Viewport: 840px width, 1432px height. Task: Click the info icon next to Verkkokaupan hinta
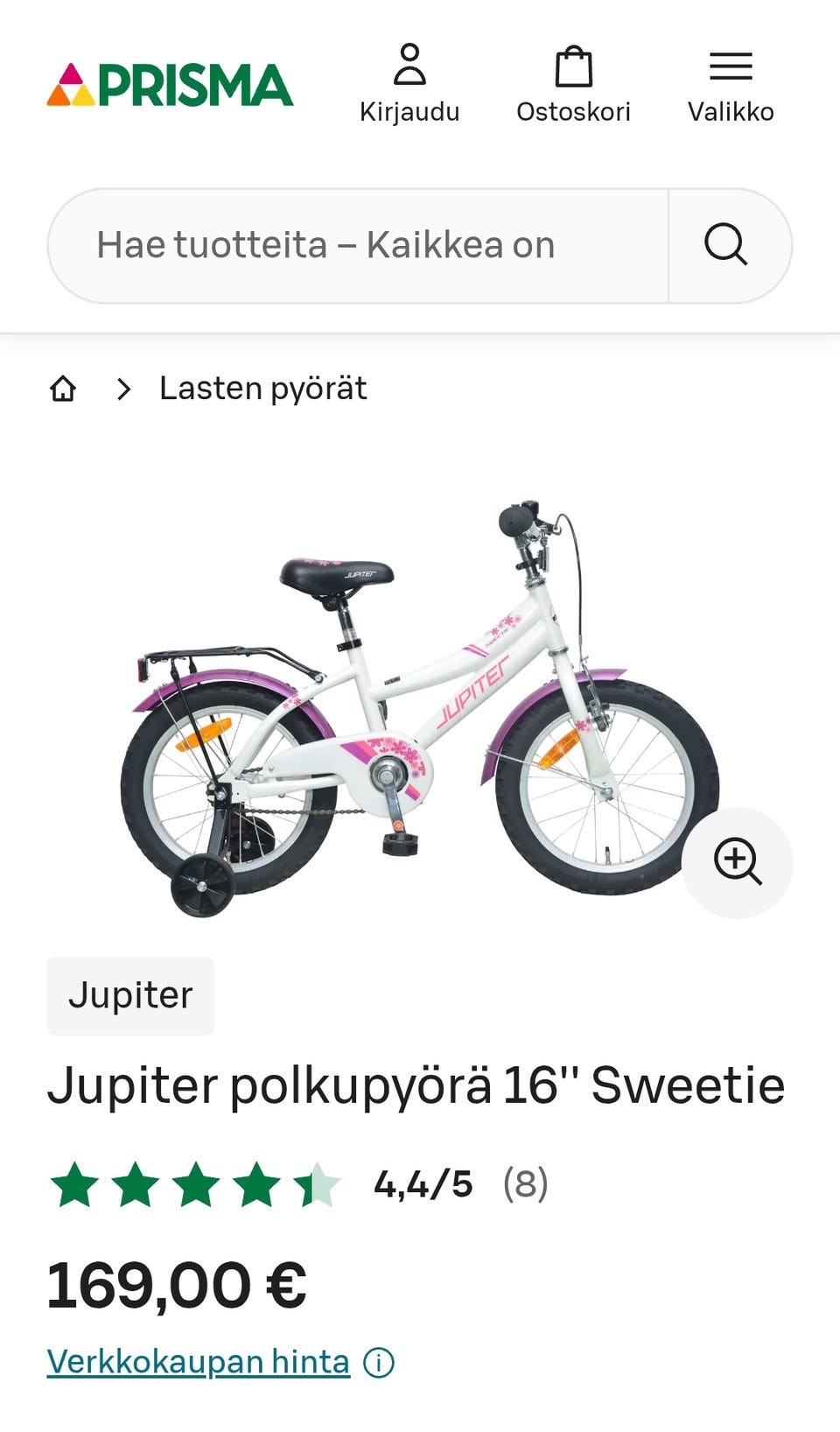click(x=378, y=1362)
